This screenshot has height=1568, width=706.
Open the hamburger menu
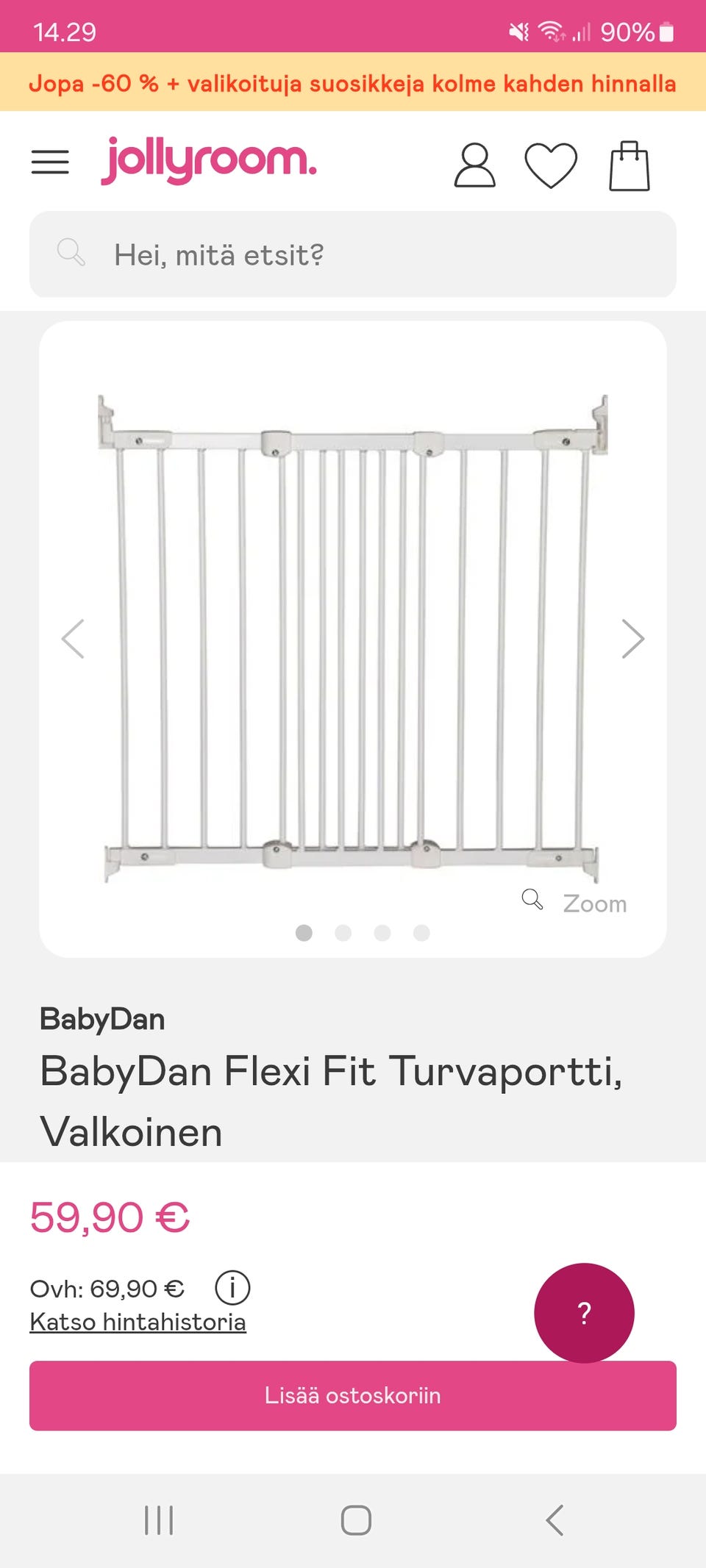50,162
